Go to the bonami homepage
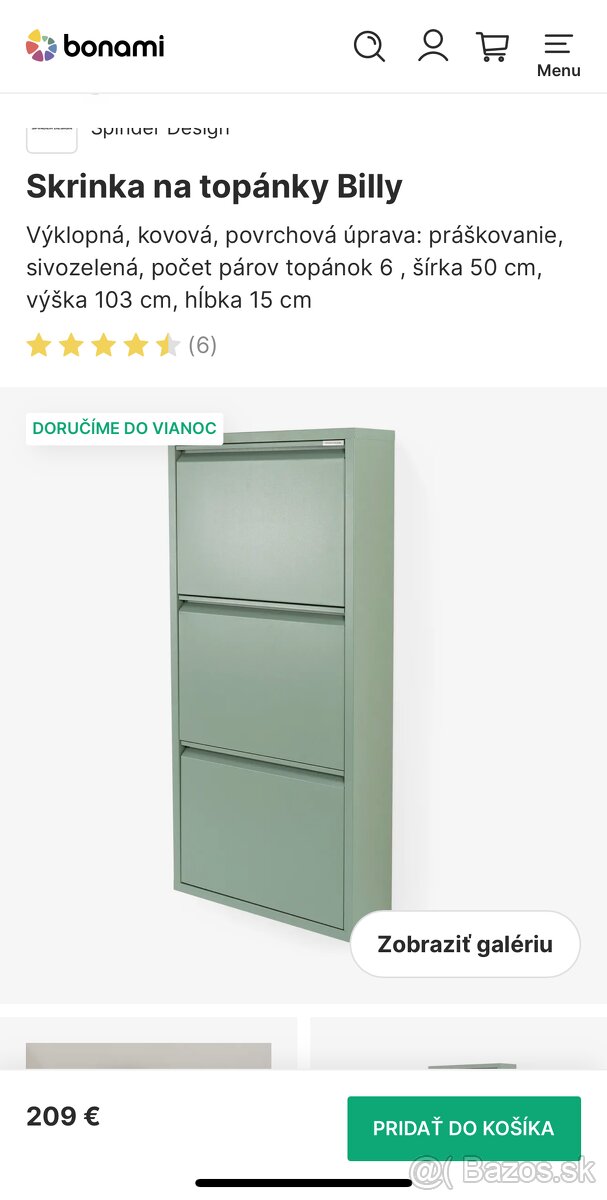Viewport: 607px width, 1200px height. (x=95, y=46)
